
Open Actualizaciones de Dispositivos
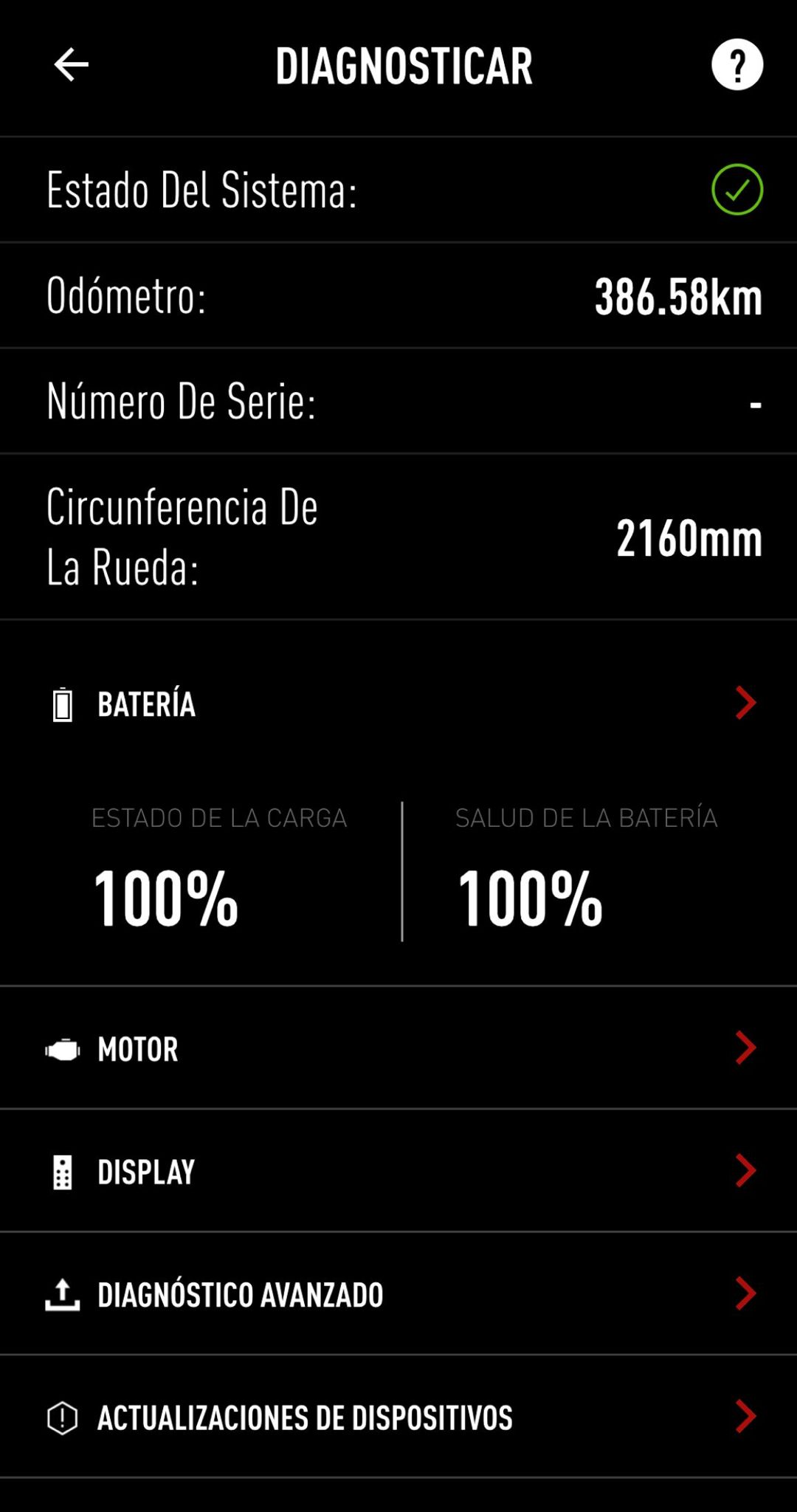click(398, 1417)
